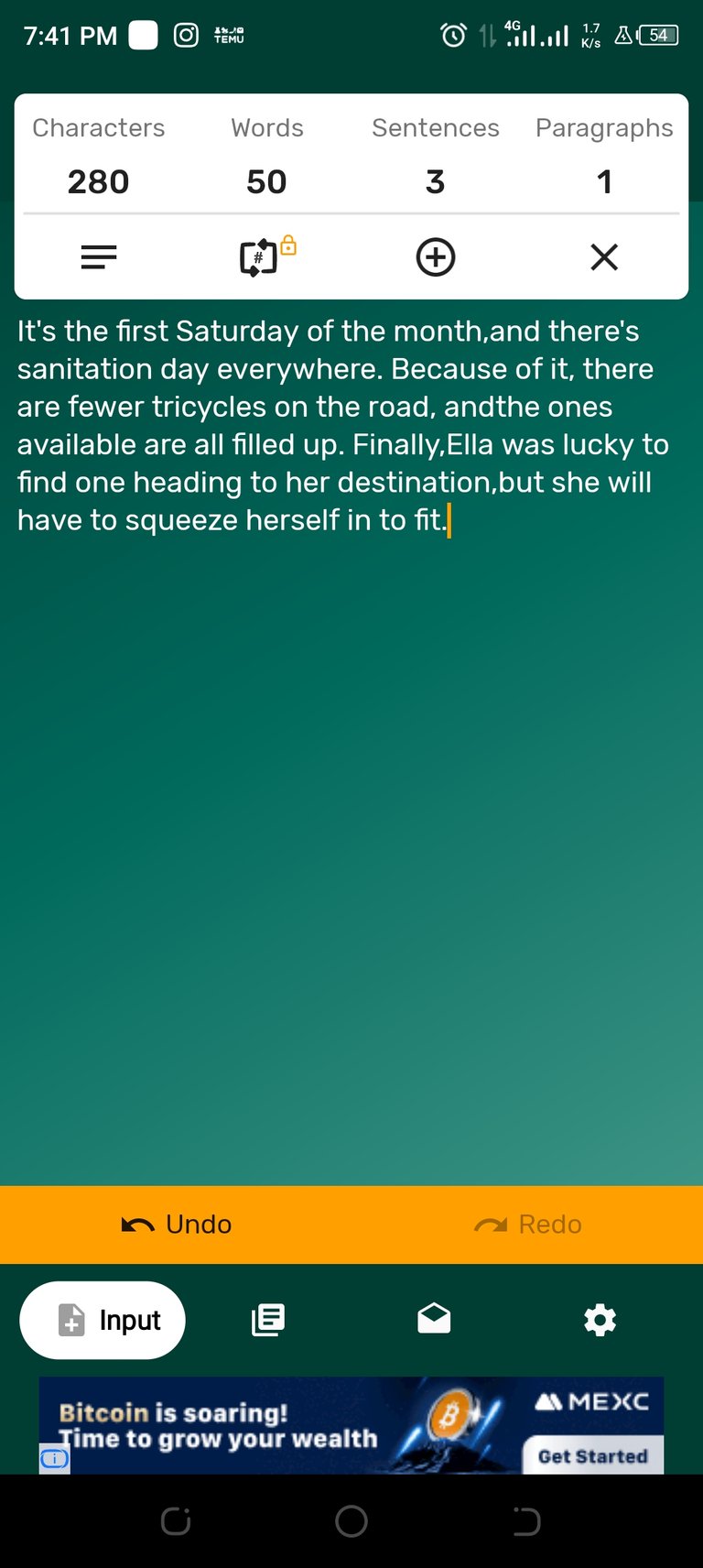Go to the system home screen
This screenshot has width=703, height=1568.
[351, 1521]
